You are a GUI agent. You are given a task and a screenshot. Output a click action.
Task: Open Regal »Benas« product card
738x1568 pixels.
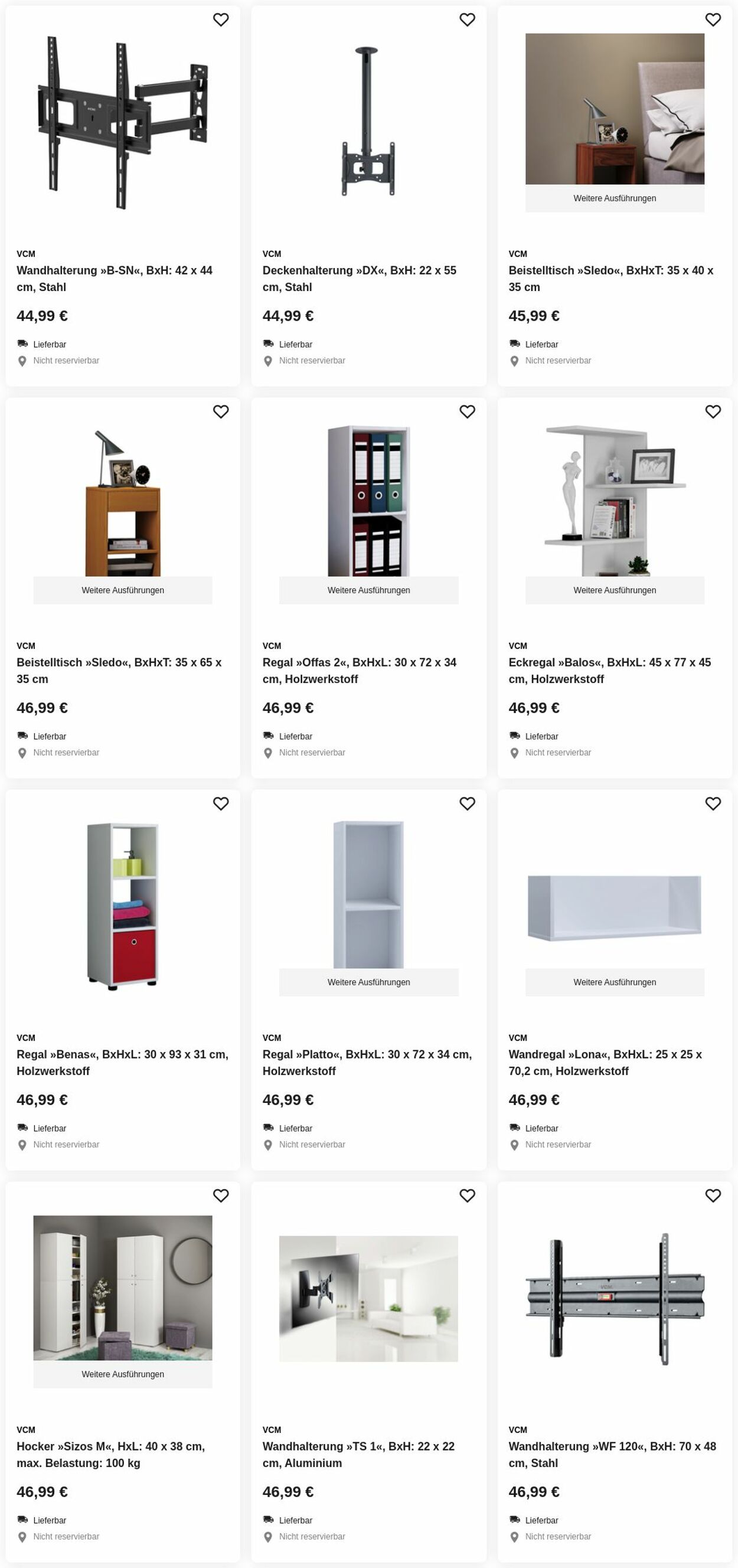pyautogui.click(x=122, y=1062)
